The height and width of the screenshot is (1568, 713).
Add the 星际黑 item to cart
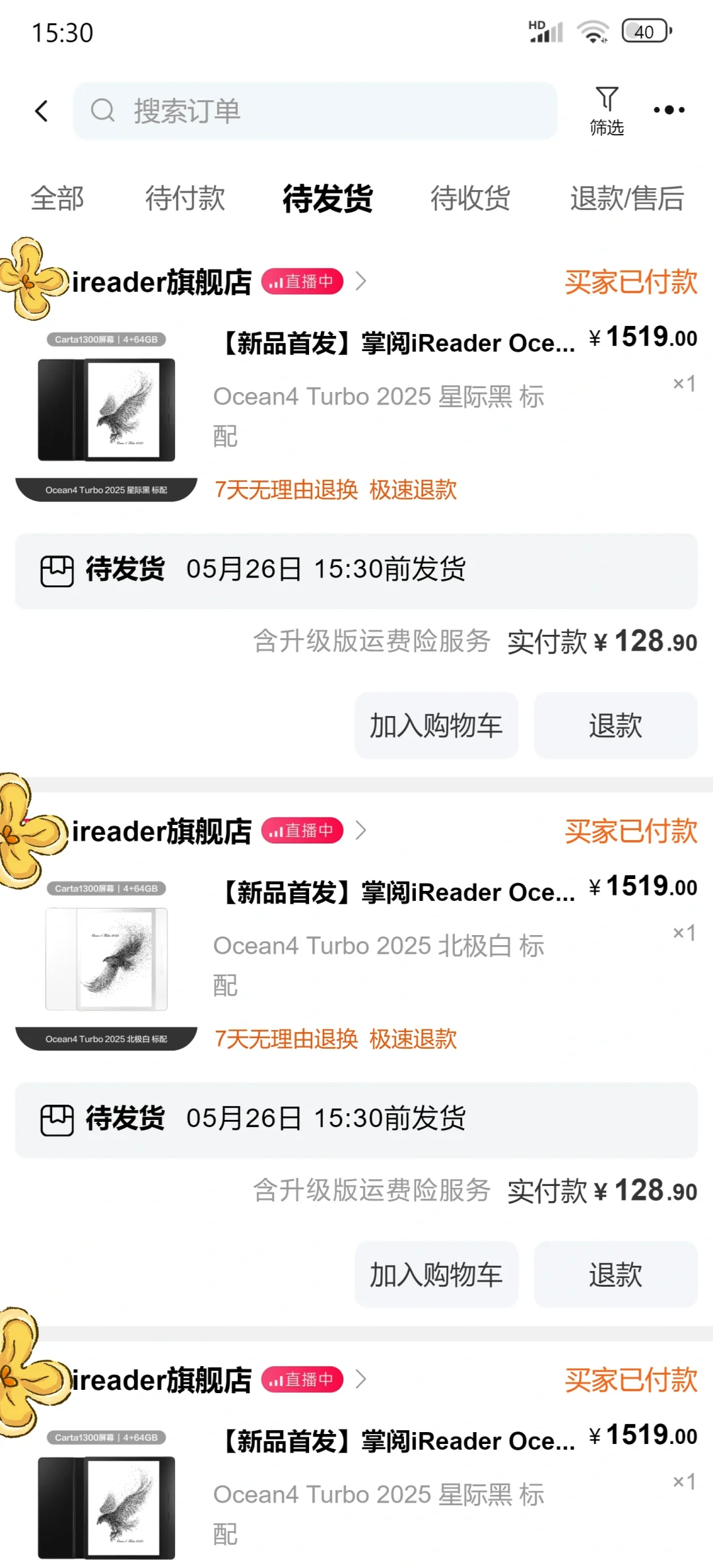[x=436, y=725]
